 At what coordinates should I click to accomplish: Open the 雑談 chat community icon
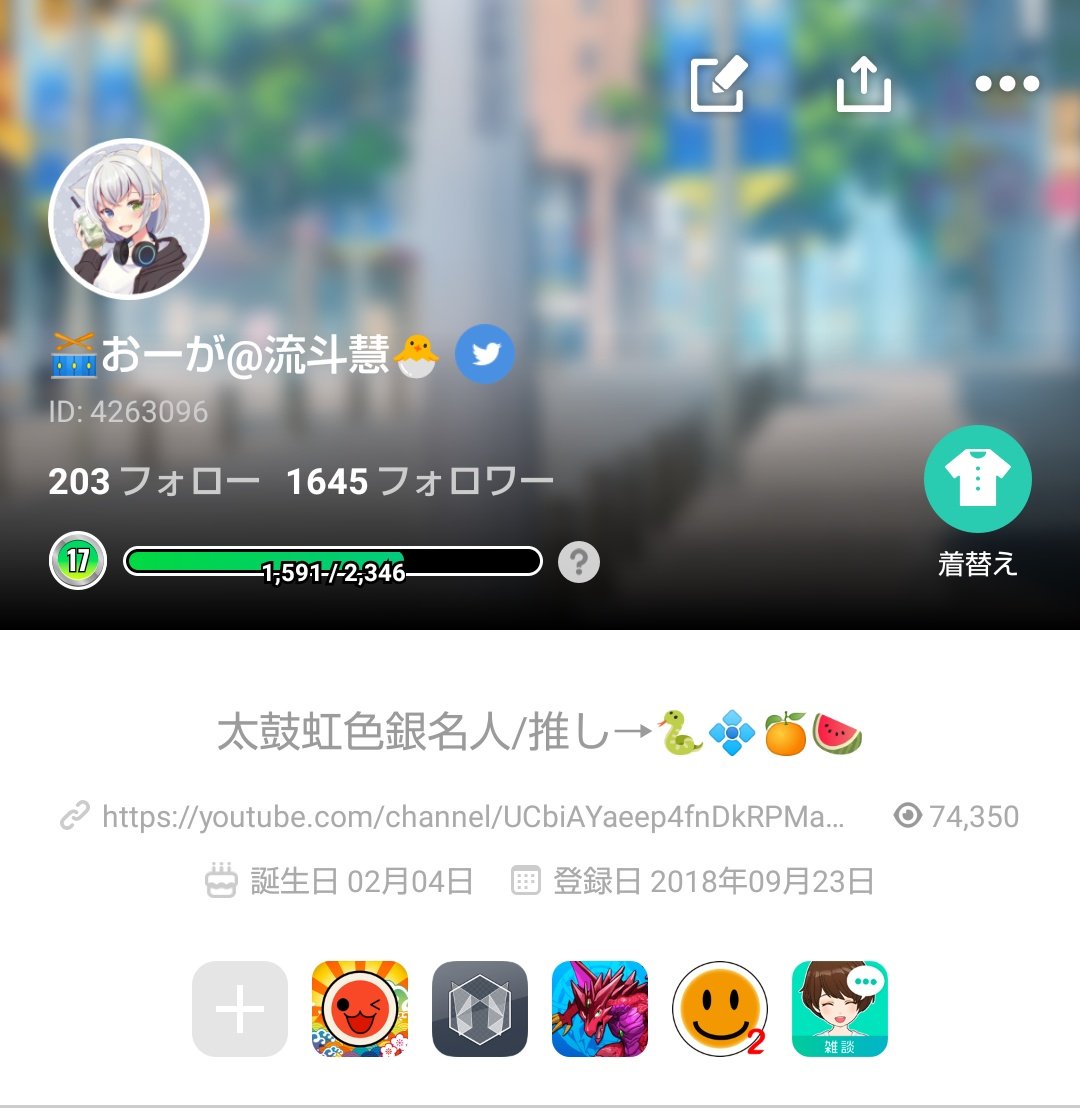point(839,1009)
